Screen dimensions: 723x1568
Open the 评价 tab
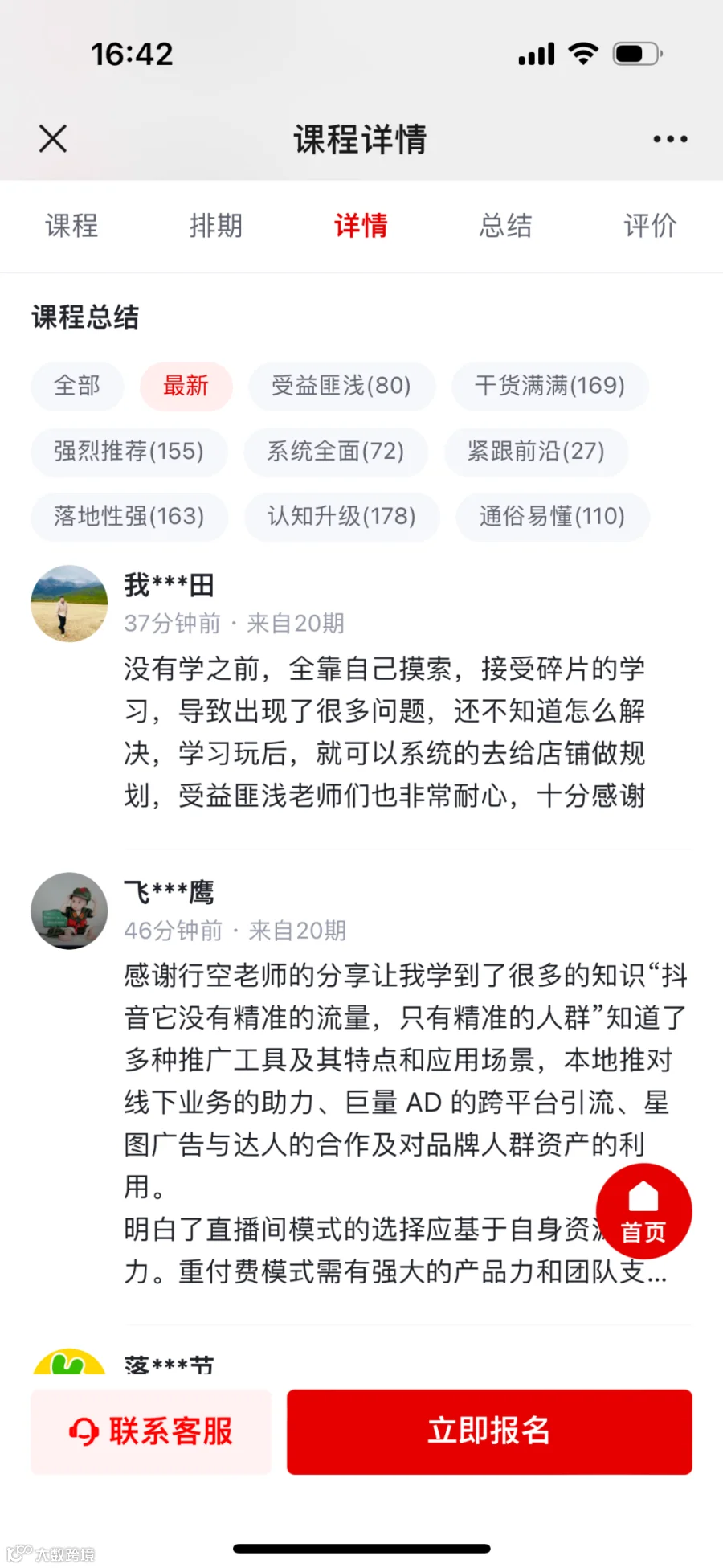[650, 226]
